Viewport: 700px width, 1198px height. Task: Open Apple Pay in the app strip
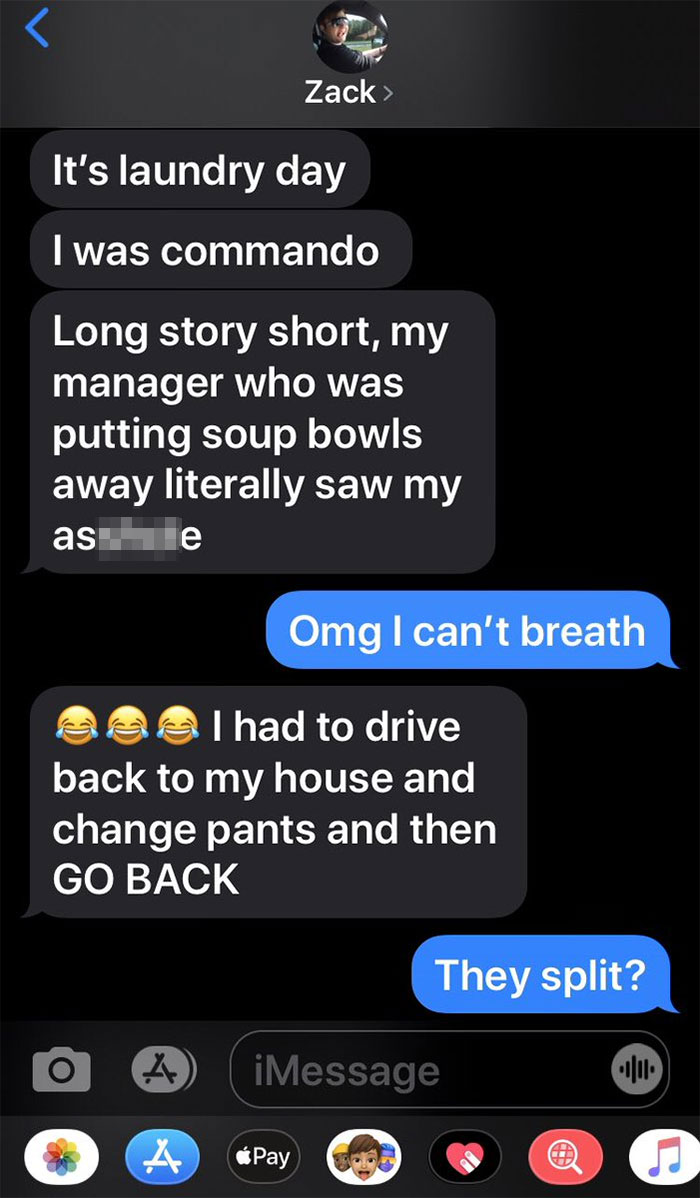(262, 1157)
